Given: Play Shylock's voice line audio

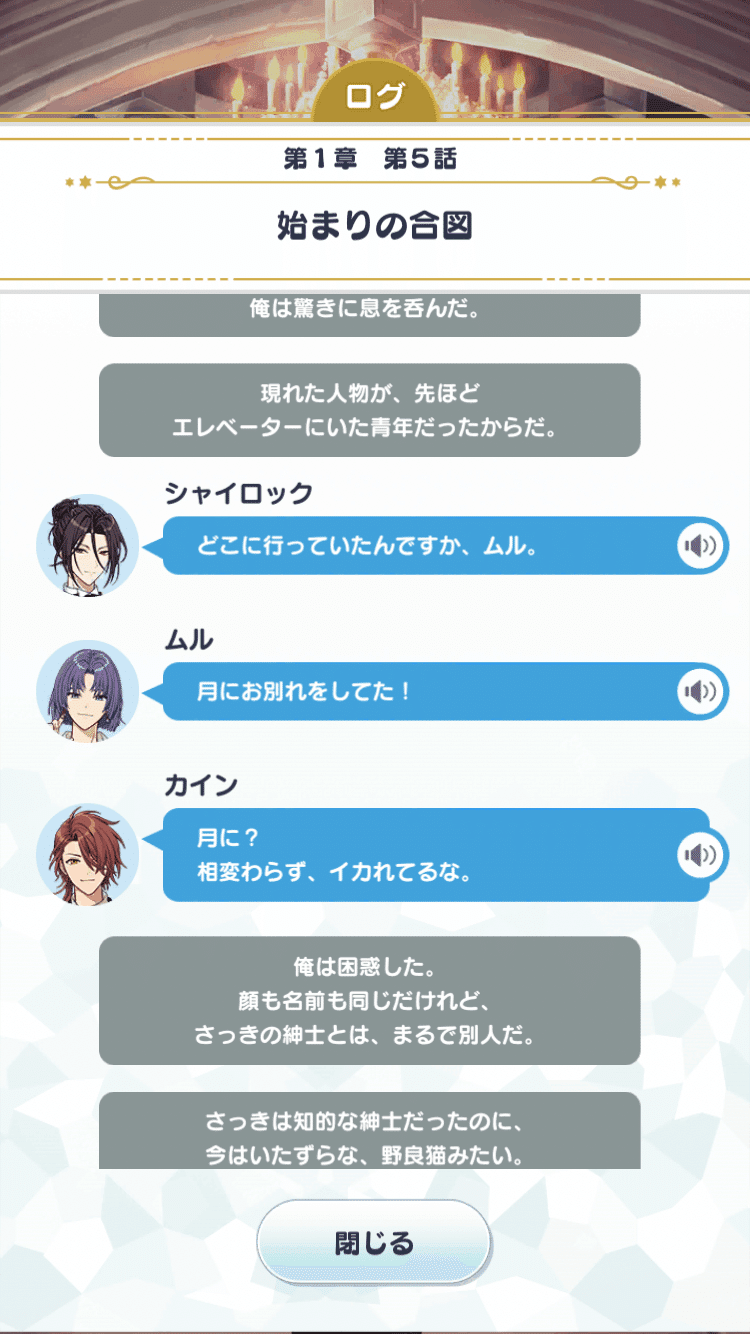Looking at the screenshot, I should click(x=700, y=546).
